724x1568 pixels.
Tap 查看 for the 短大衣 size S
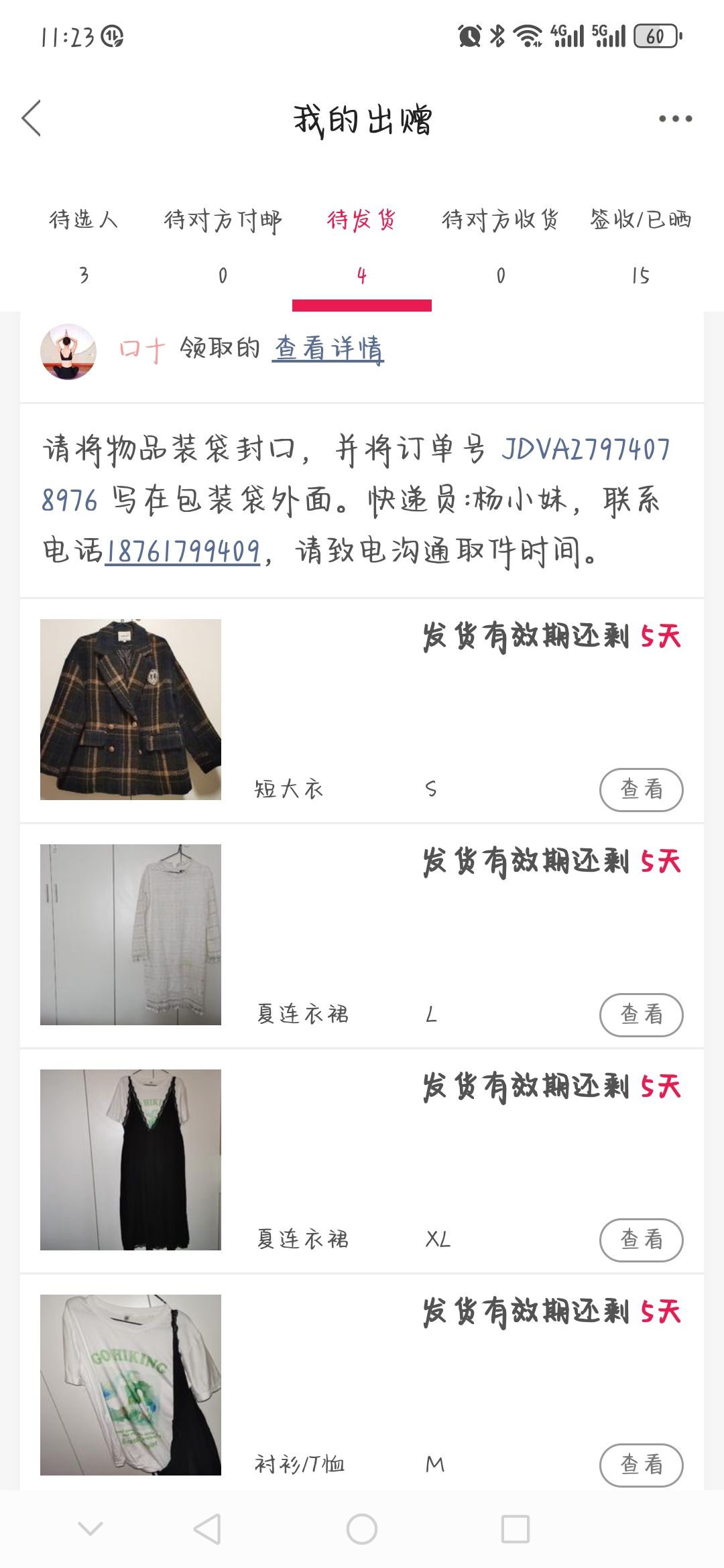641,789
